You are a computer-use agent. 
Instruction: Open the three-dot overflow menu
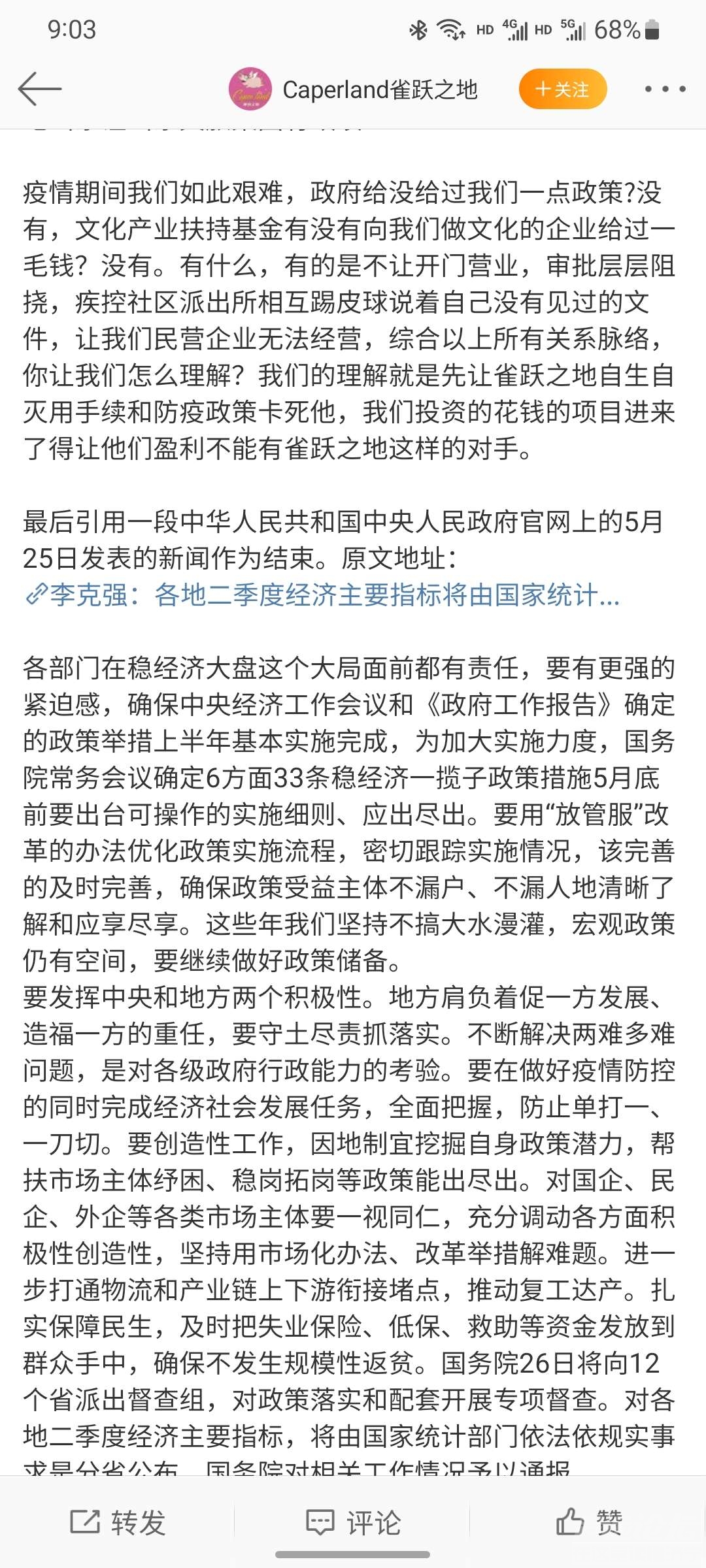[x=665, y=89]
